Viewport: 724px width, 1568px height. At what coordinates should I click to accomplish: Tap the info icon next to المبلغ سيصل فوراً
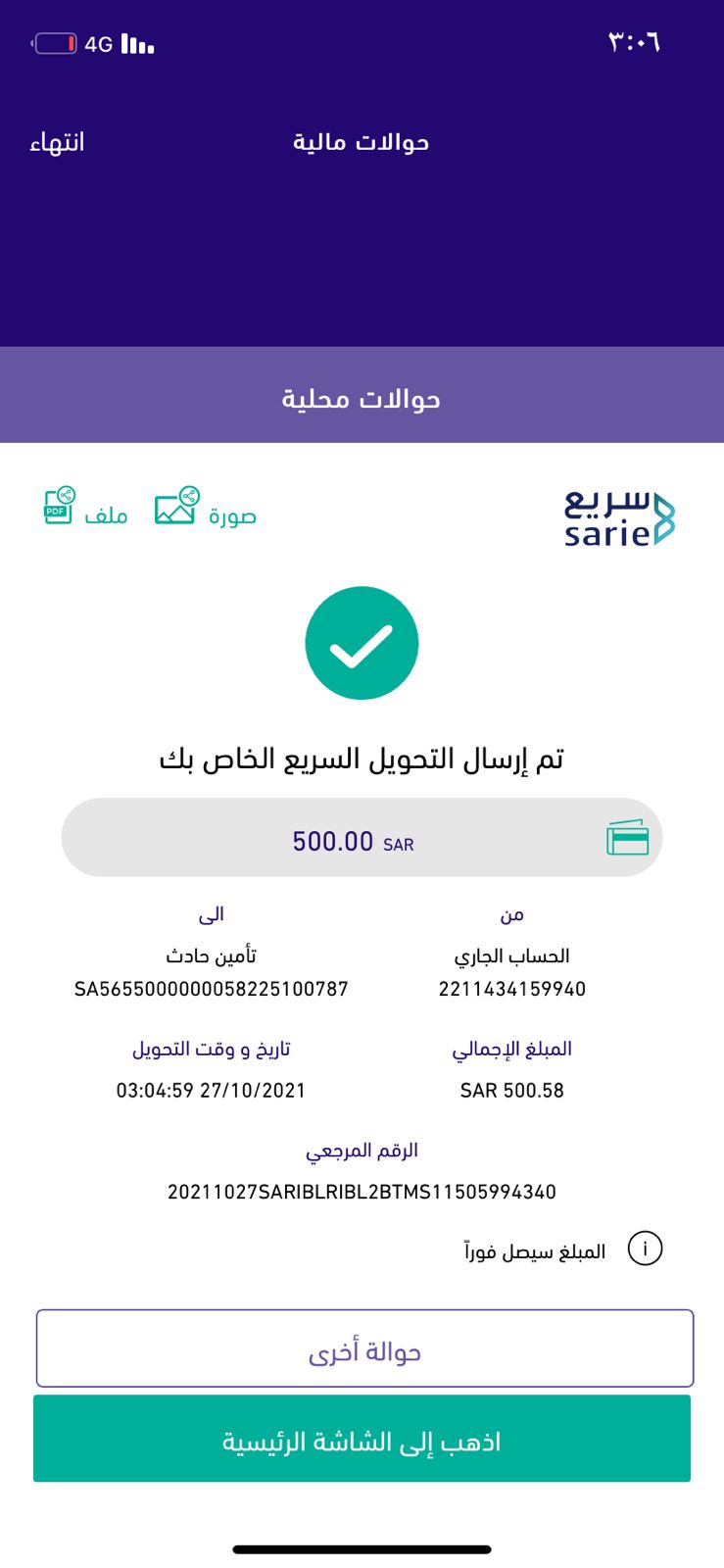[x=645, y=1249]
